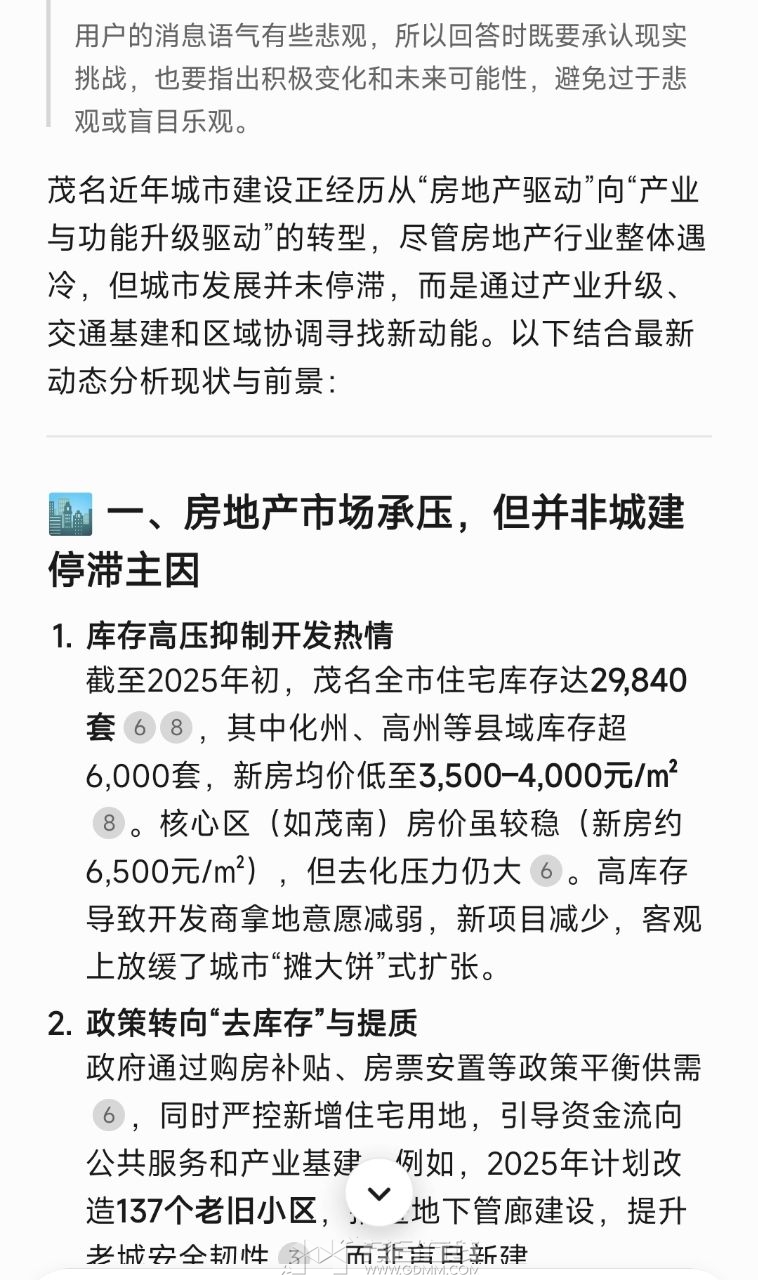The height and width of the screenshot is (1280, 758).
Task: Open citation 6 after 去化压力仍大
Action: pos(545,872)
